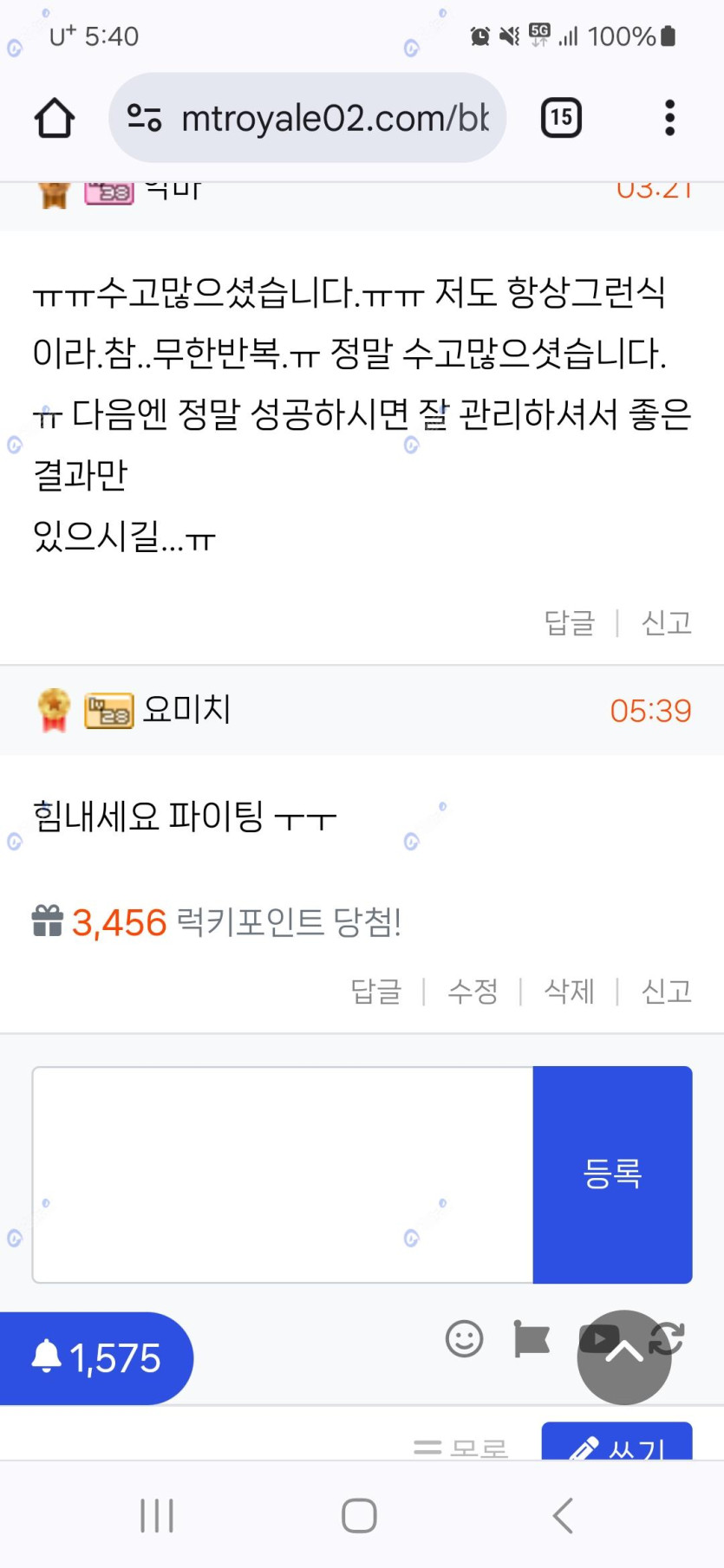Open the 1,575 notifications bell
Screen dimensions: 724x1568
(96, 1358)
